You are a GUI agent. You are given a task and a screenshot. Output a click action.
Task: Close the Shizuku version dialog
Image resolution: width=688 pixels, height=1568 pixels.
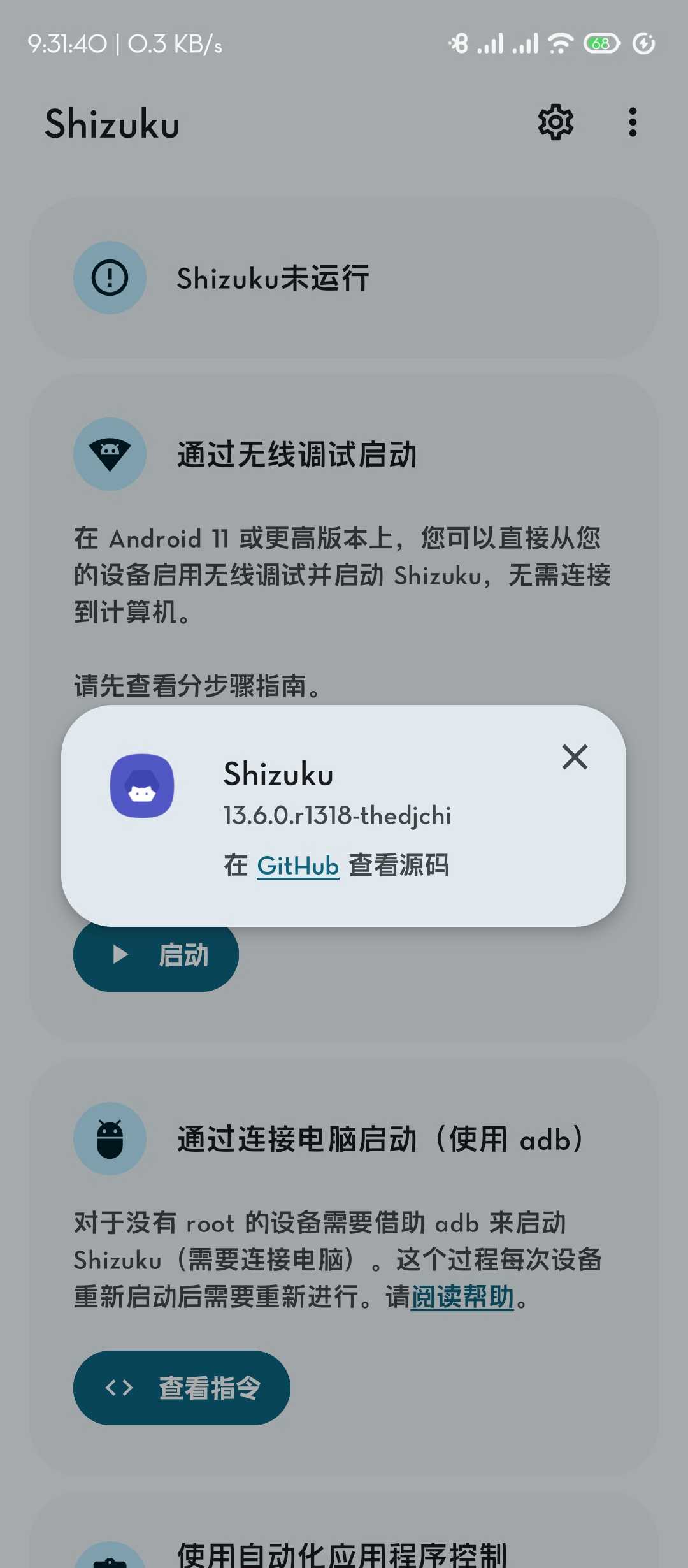[575, 757]
